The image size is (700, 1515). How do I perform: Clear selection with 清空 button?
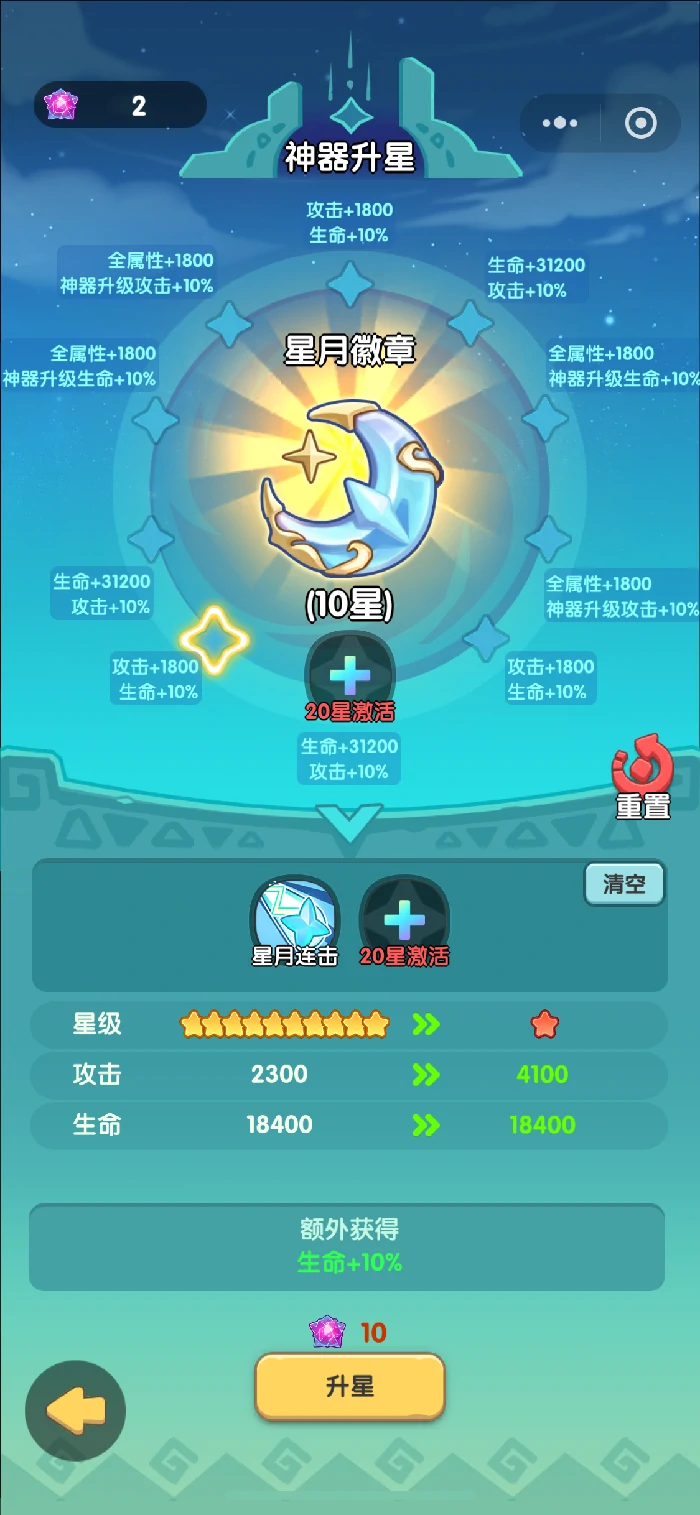coord(624,884)
